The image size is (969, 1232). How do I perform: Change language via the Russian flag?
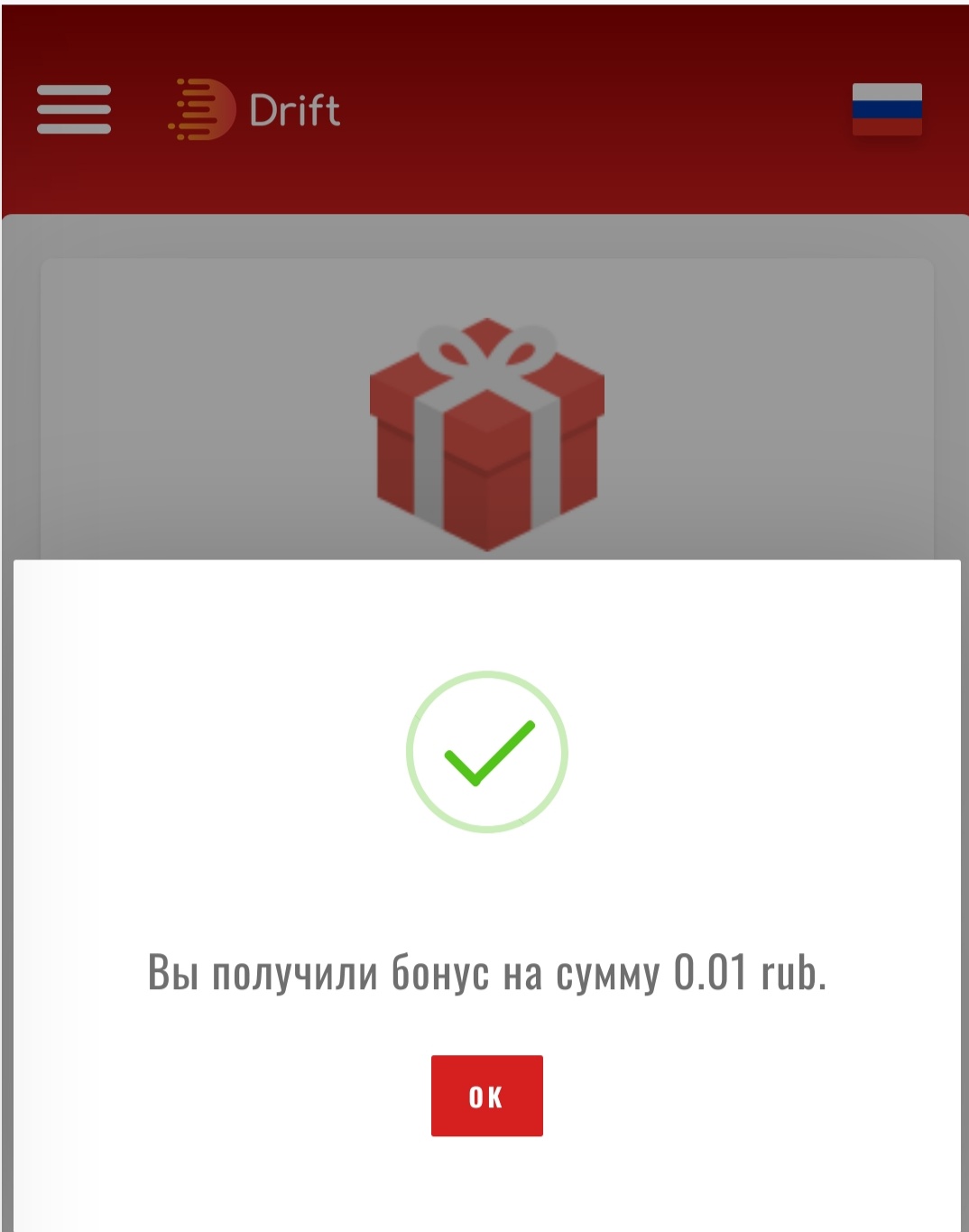click(x=886, y=109)
